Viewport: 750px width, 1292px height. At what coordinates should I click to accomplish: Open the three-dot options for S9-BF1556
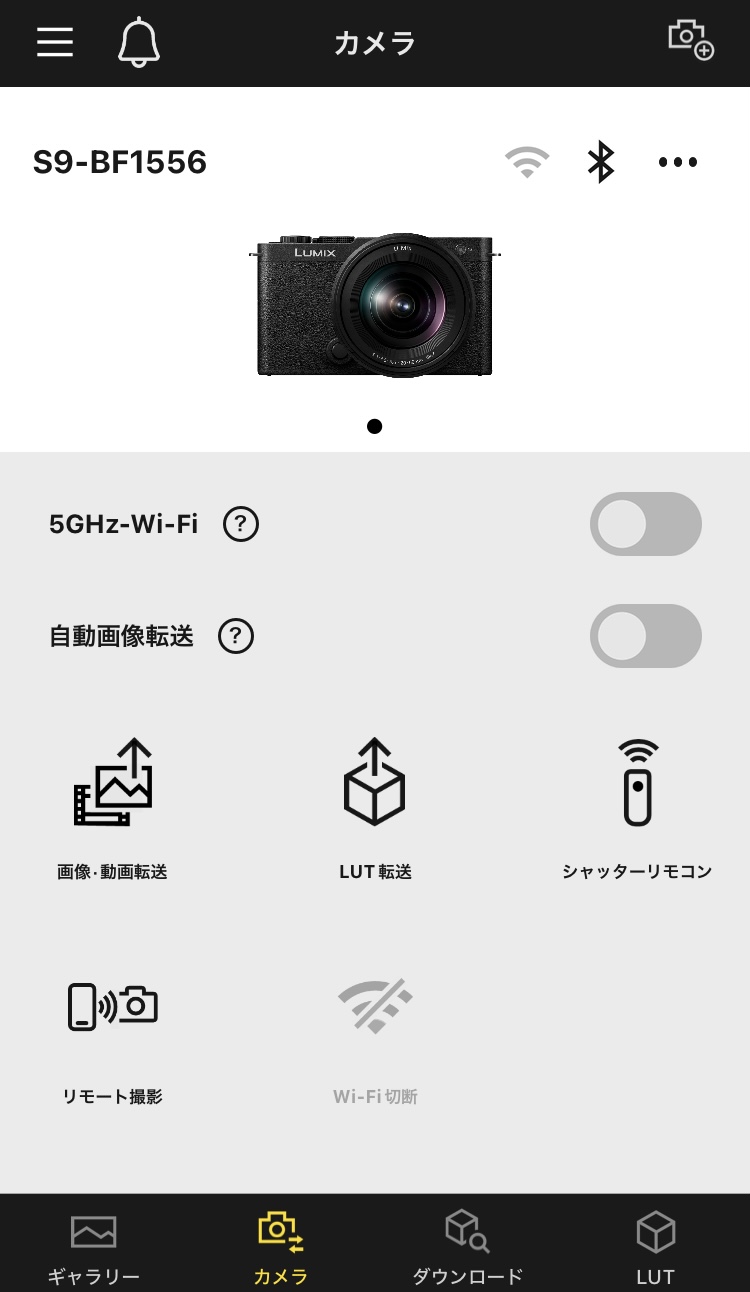pos(677,162)
